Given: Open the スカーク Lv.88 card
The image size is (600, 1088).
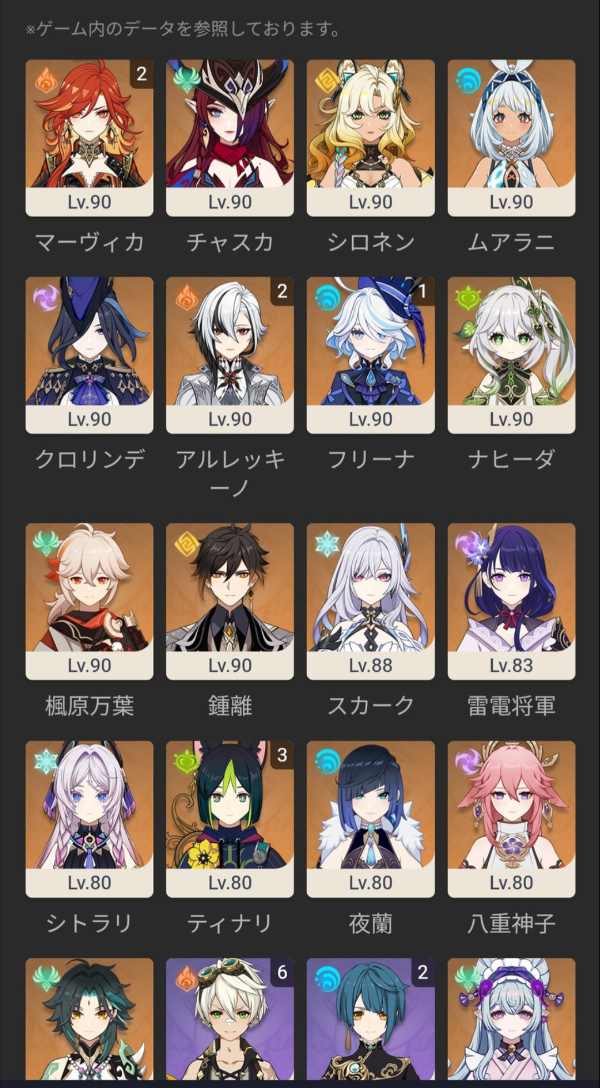Looking at the screenshot, I should (x=370, y=601).
